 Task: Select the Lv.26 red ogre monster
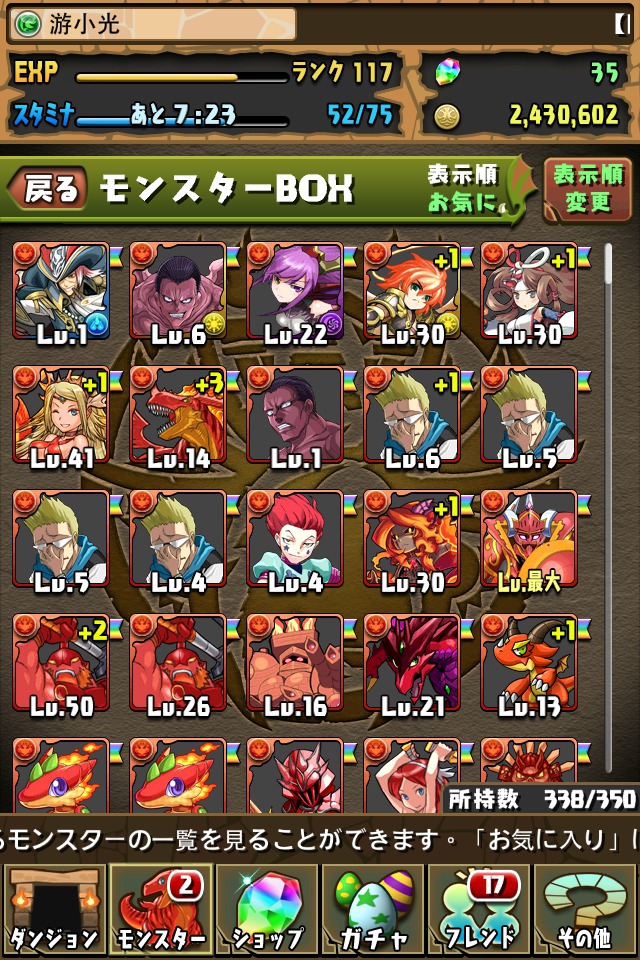tap(177, 664)
